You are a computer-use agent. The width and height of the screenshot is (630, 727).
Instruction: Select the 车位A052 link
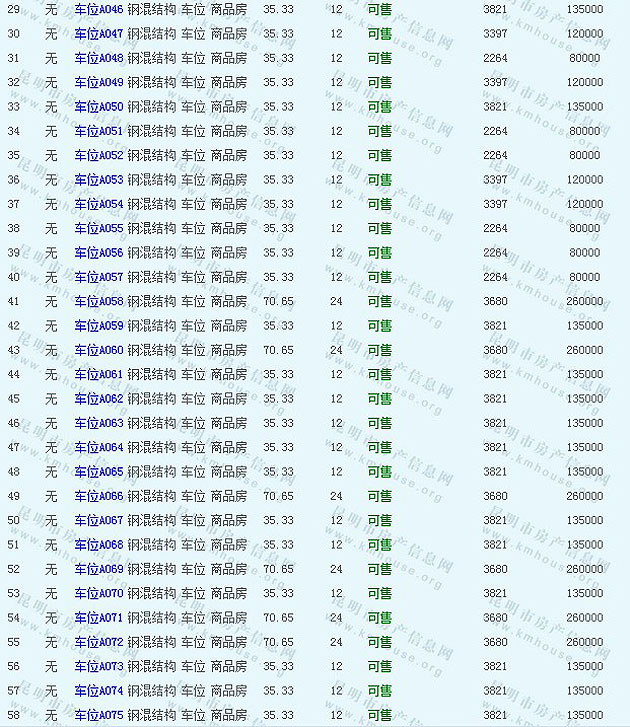click(99, 155)
